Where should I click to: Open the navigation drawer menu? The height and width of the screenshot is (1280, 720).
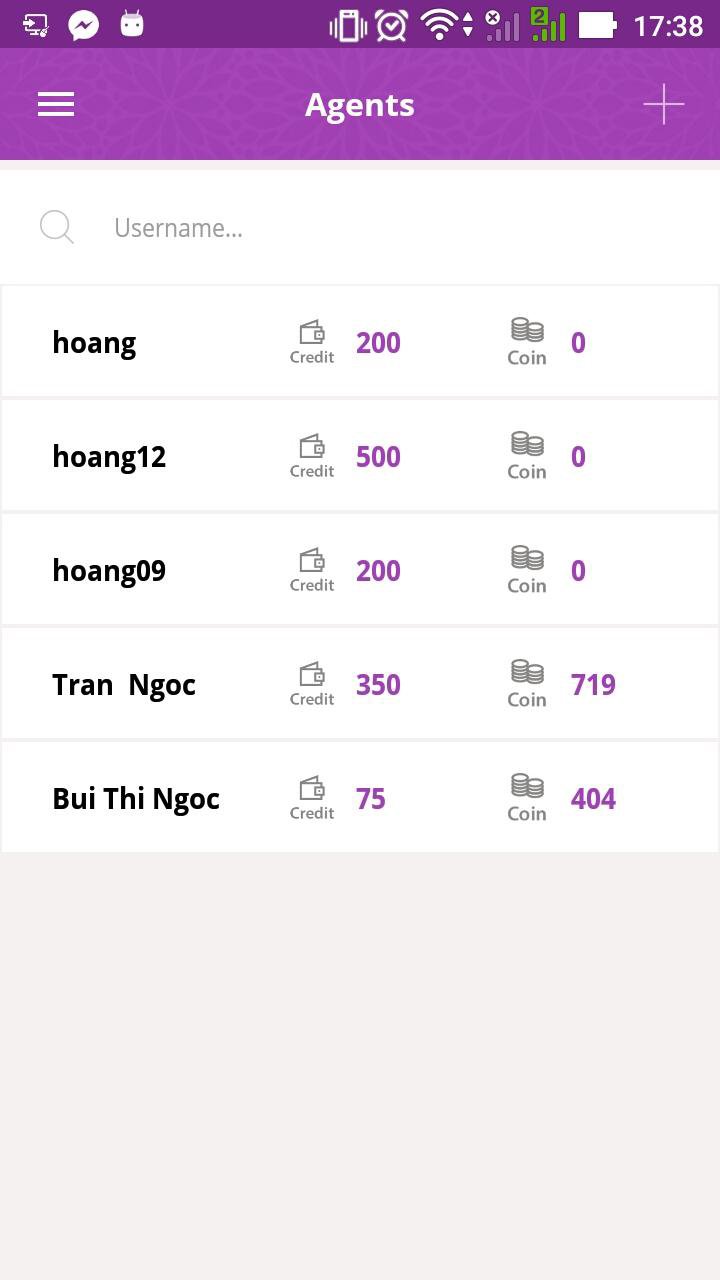(55, 104)
